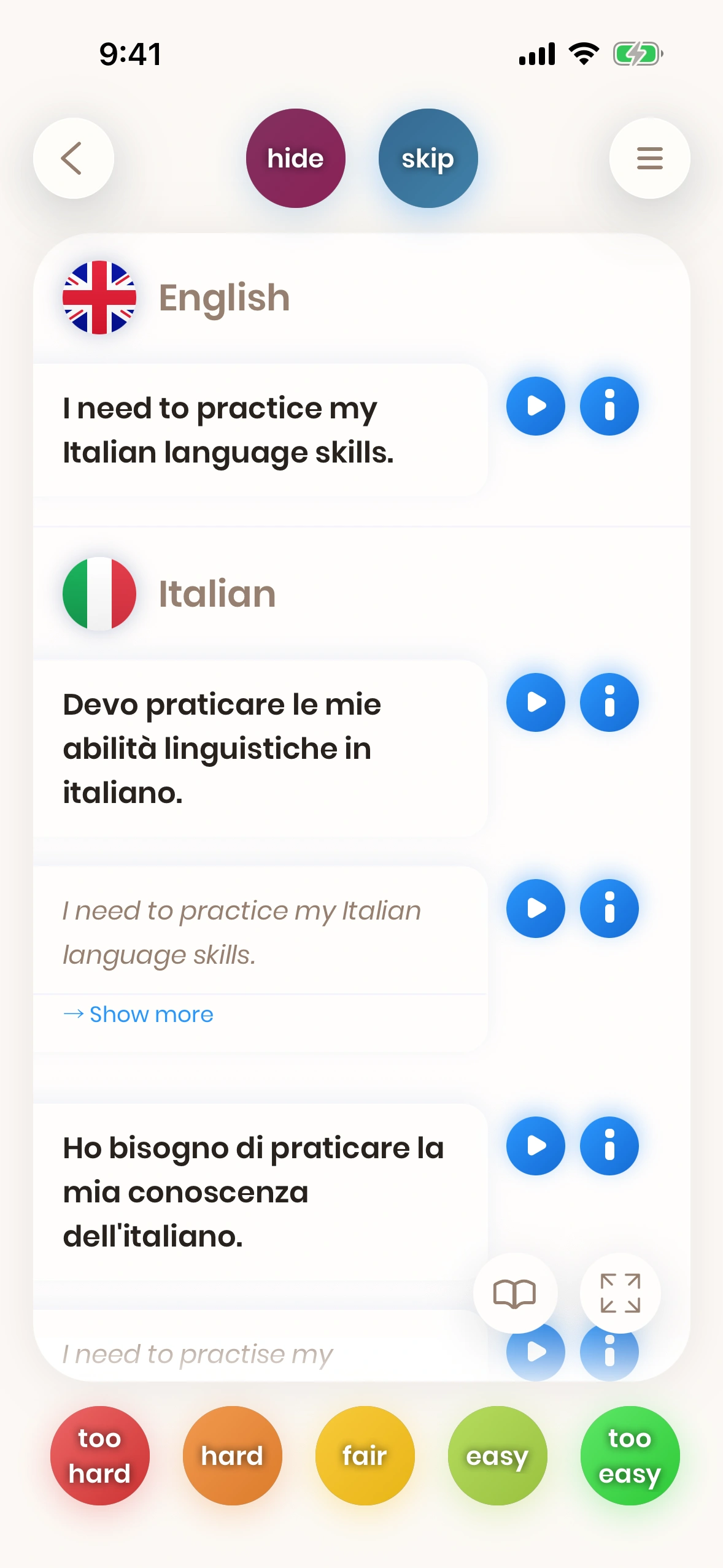Rate this card as hard
The height and width of the screenshot is (1568, 723).
coord(232,1455)
